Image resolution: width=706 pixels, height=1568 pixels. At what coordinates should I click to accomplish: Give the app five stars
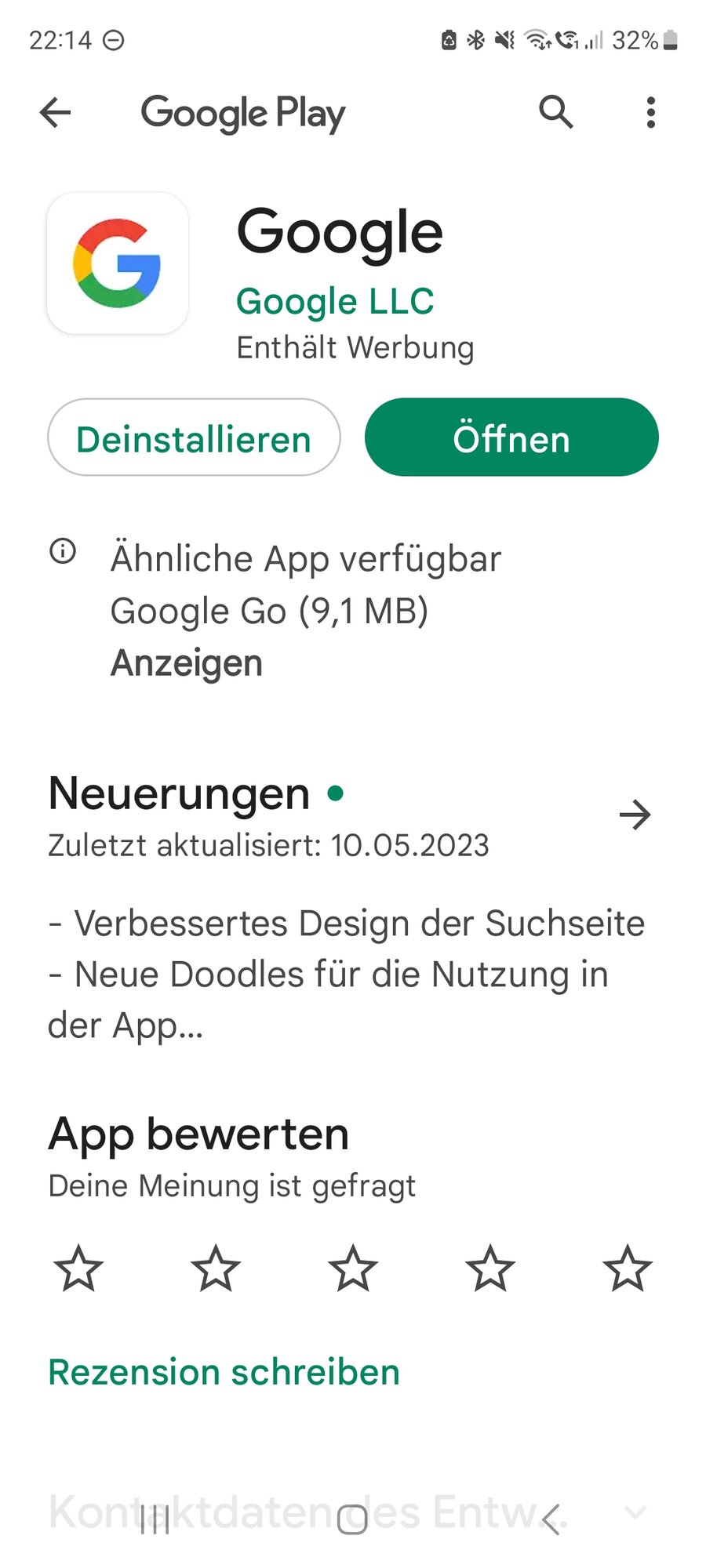[x=628, y=1269]
